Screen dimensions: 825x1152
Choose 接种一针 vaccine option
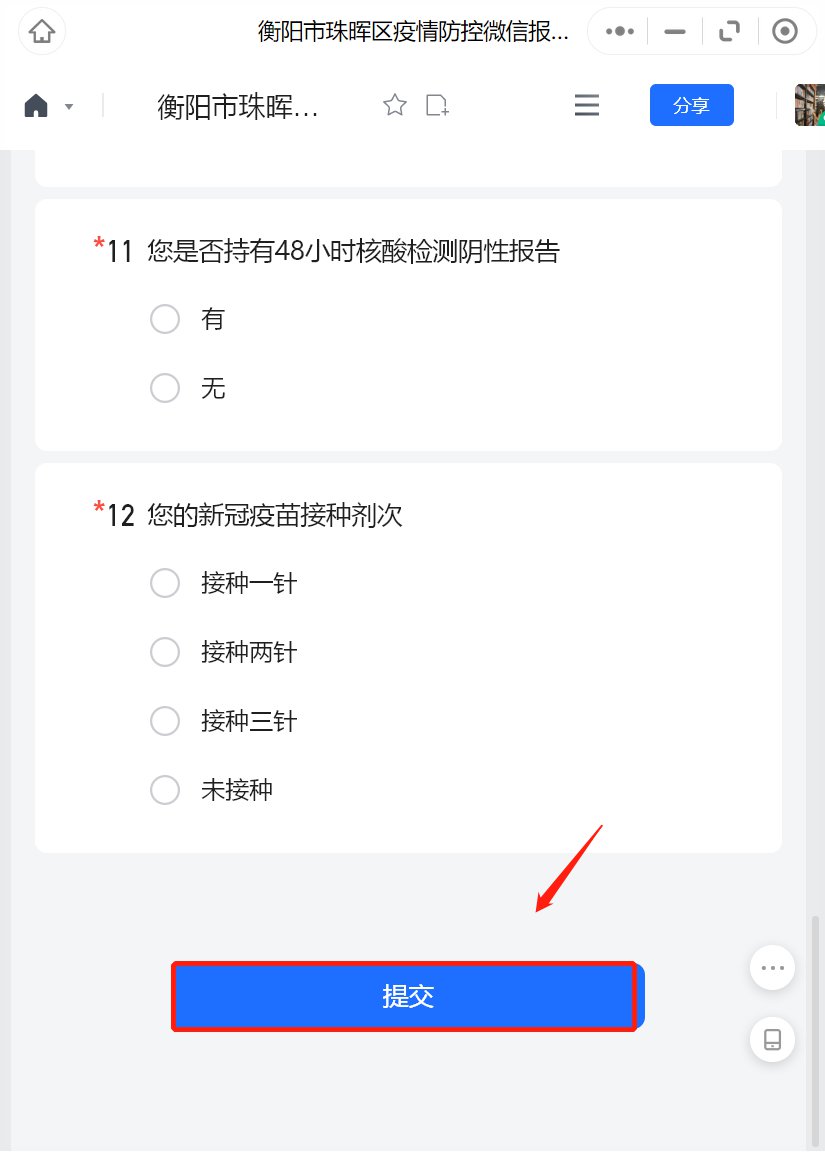(165, 583)
